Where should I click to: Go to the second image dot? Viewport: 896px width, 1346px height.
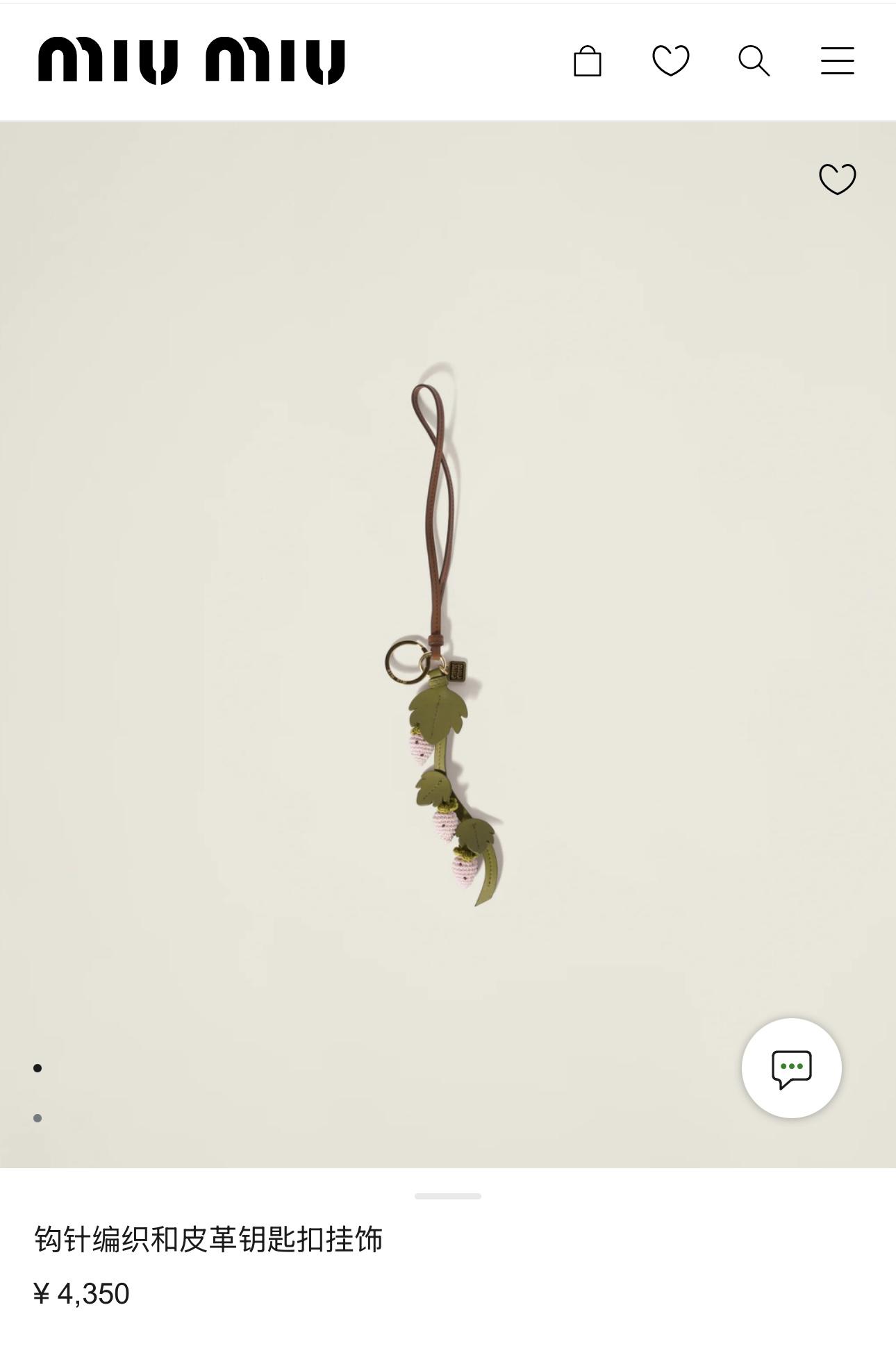[38, 1118]
